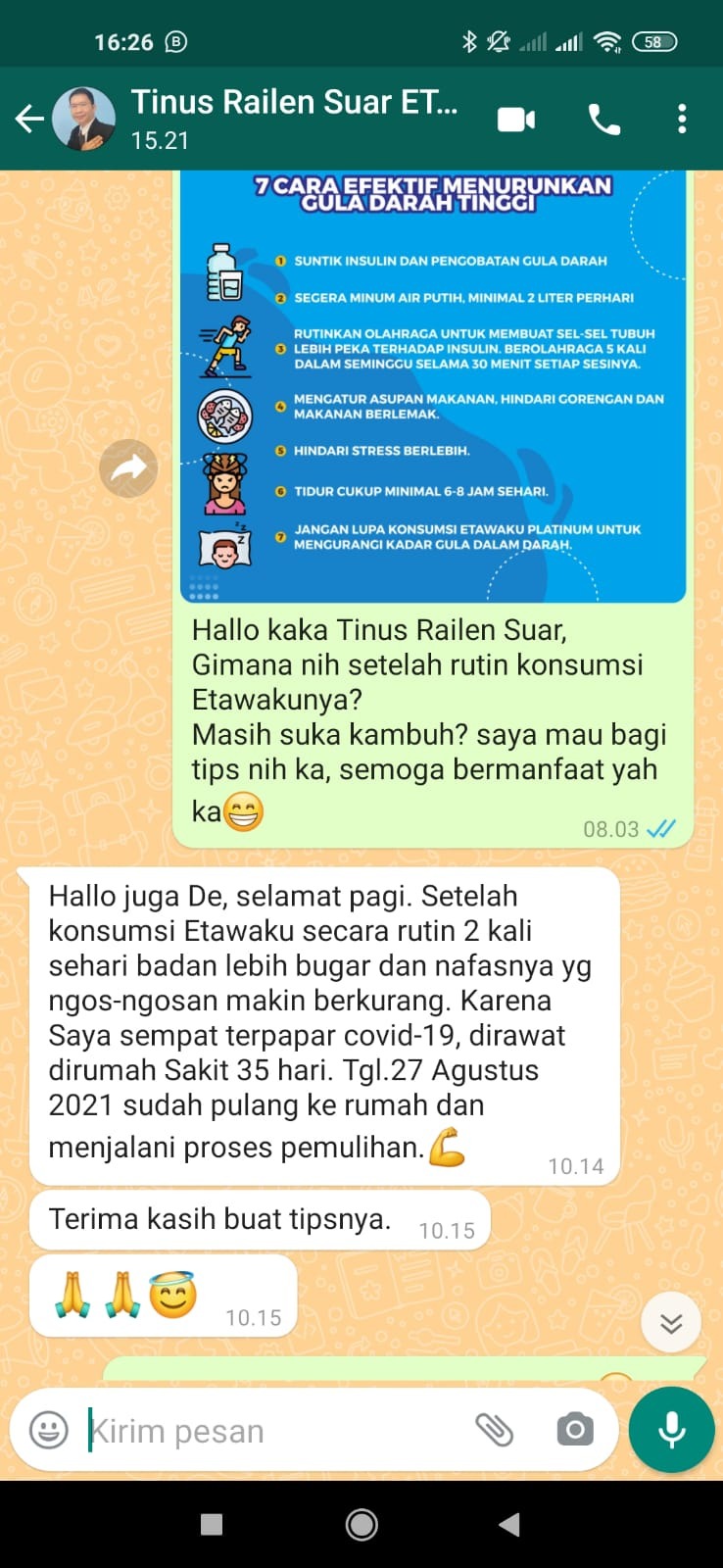723x1568 pixels.
Task: Open Tinus Railen Suar's contact info
Action: tap(294, 118)
